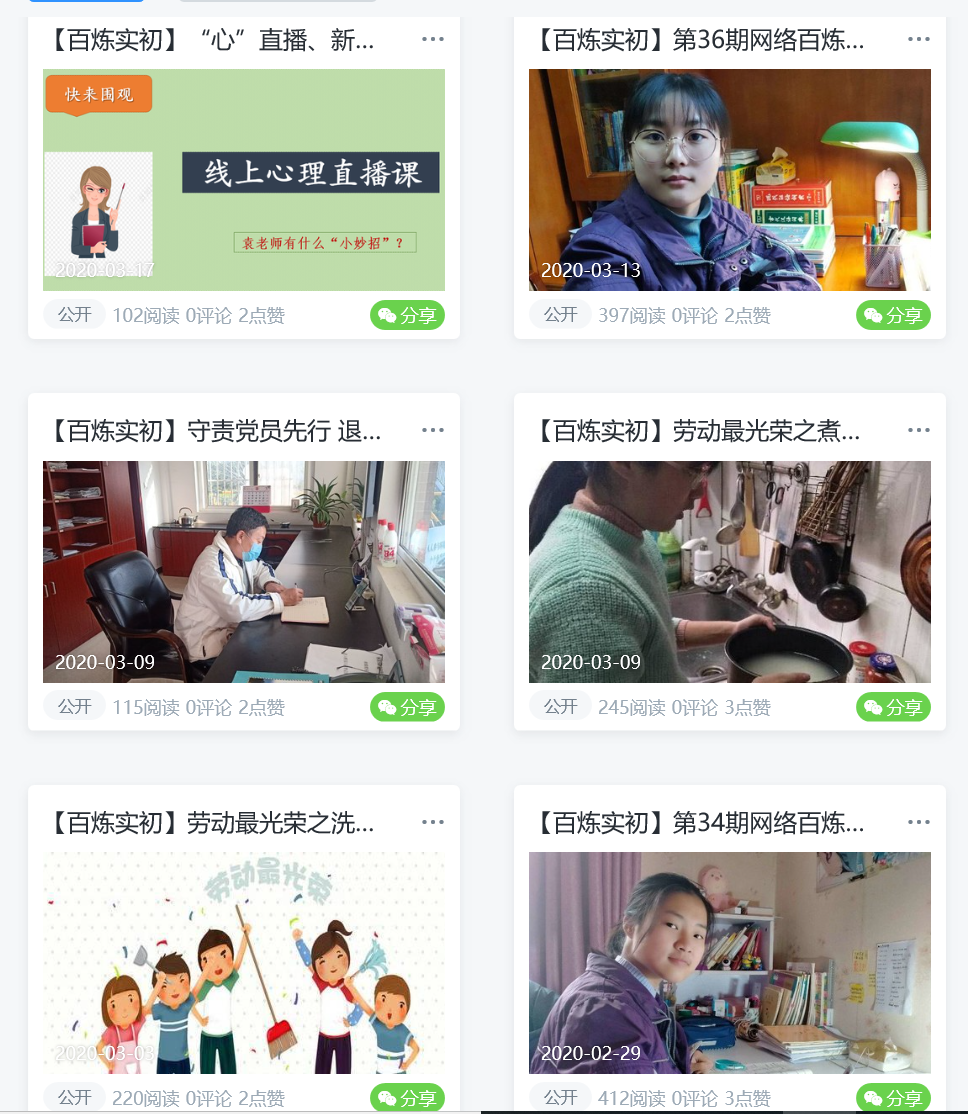Share the 第34期网络百炼 article
The height and width of the screenshot is (1114, 968).
coord(893,1097)
